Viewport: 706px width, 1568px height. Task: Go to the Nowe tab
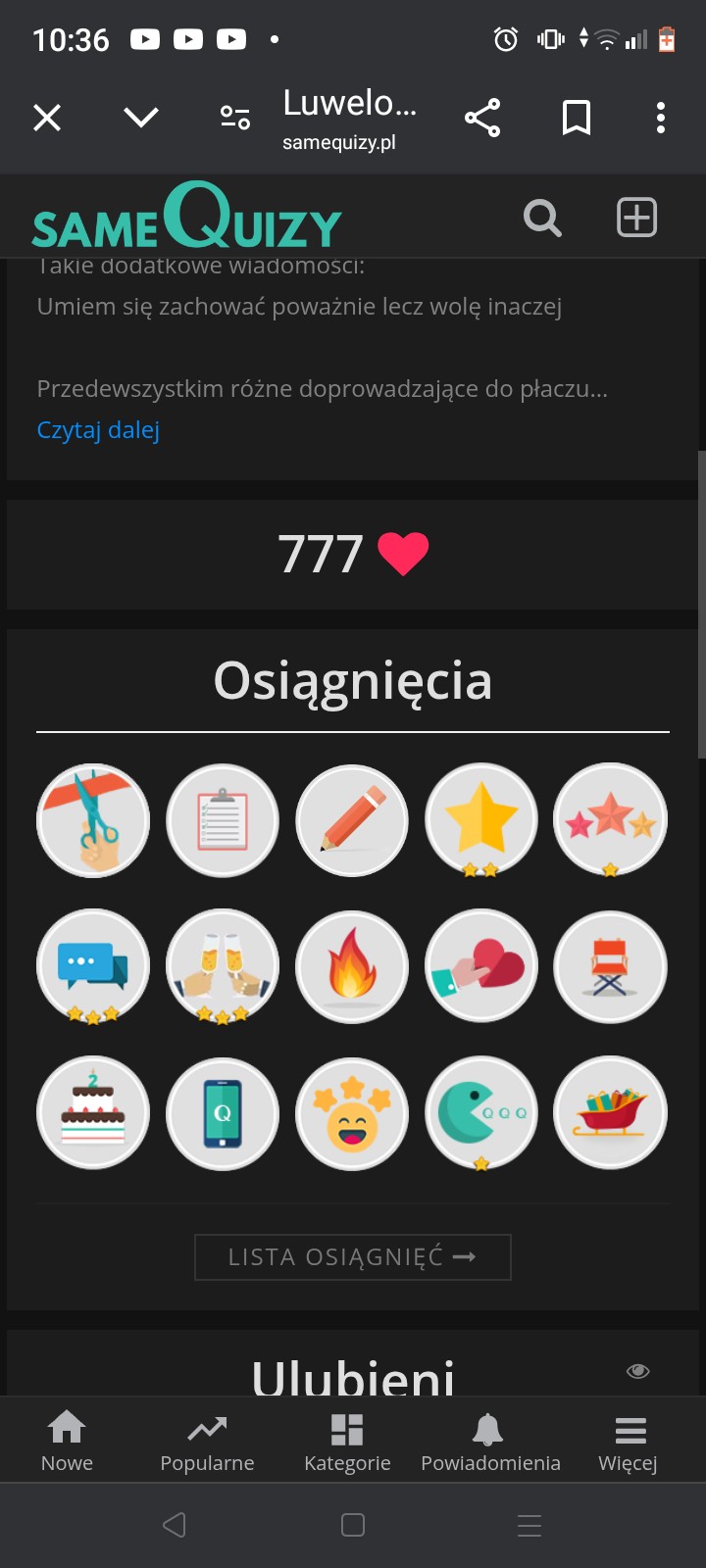pos(67,1441)
